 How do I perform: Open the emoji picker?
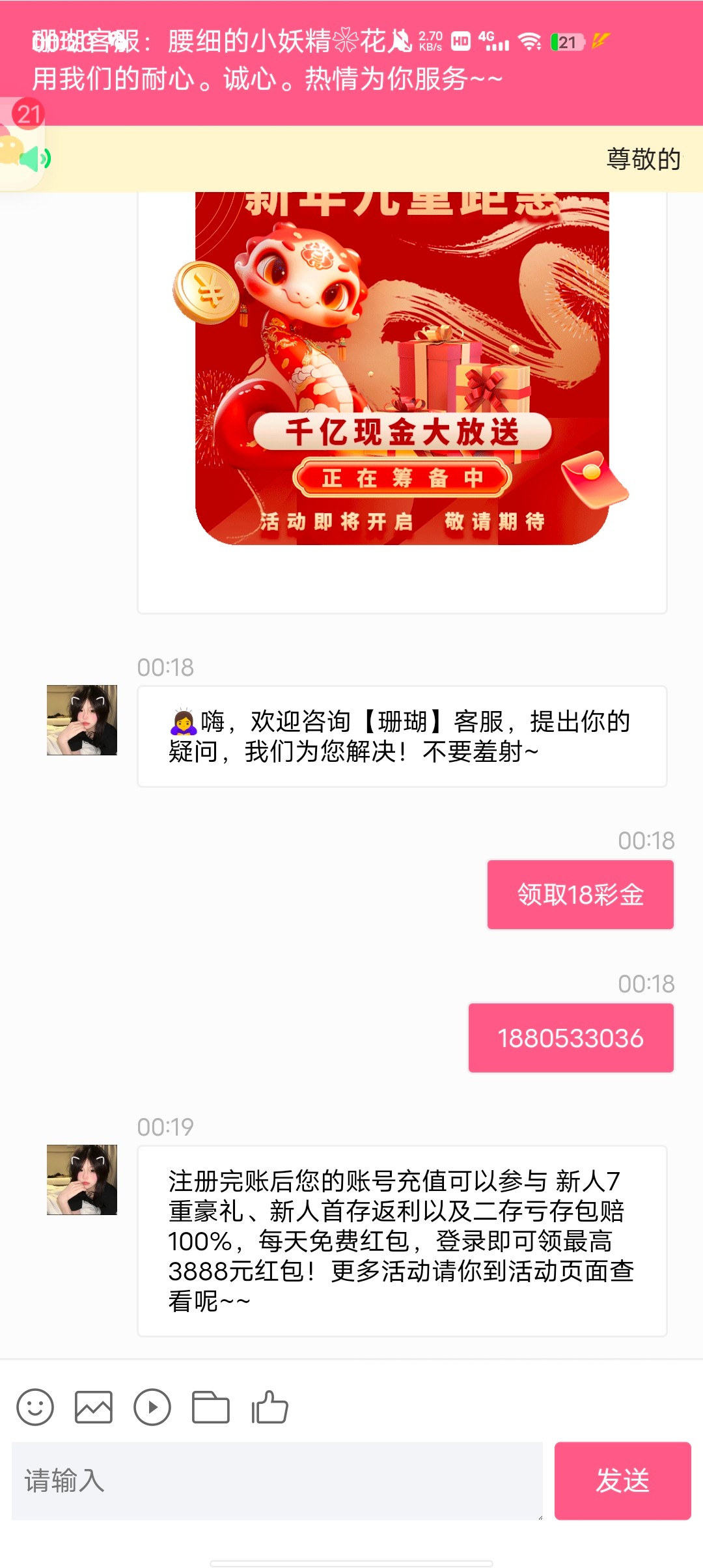(35, 1407)
